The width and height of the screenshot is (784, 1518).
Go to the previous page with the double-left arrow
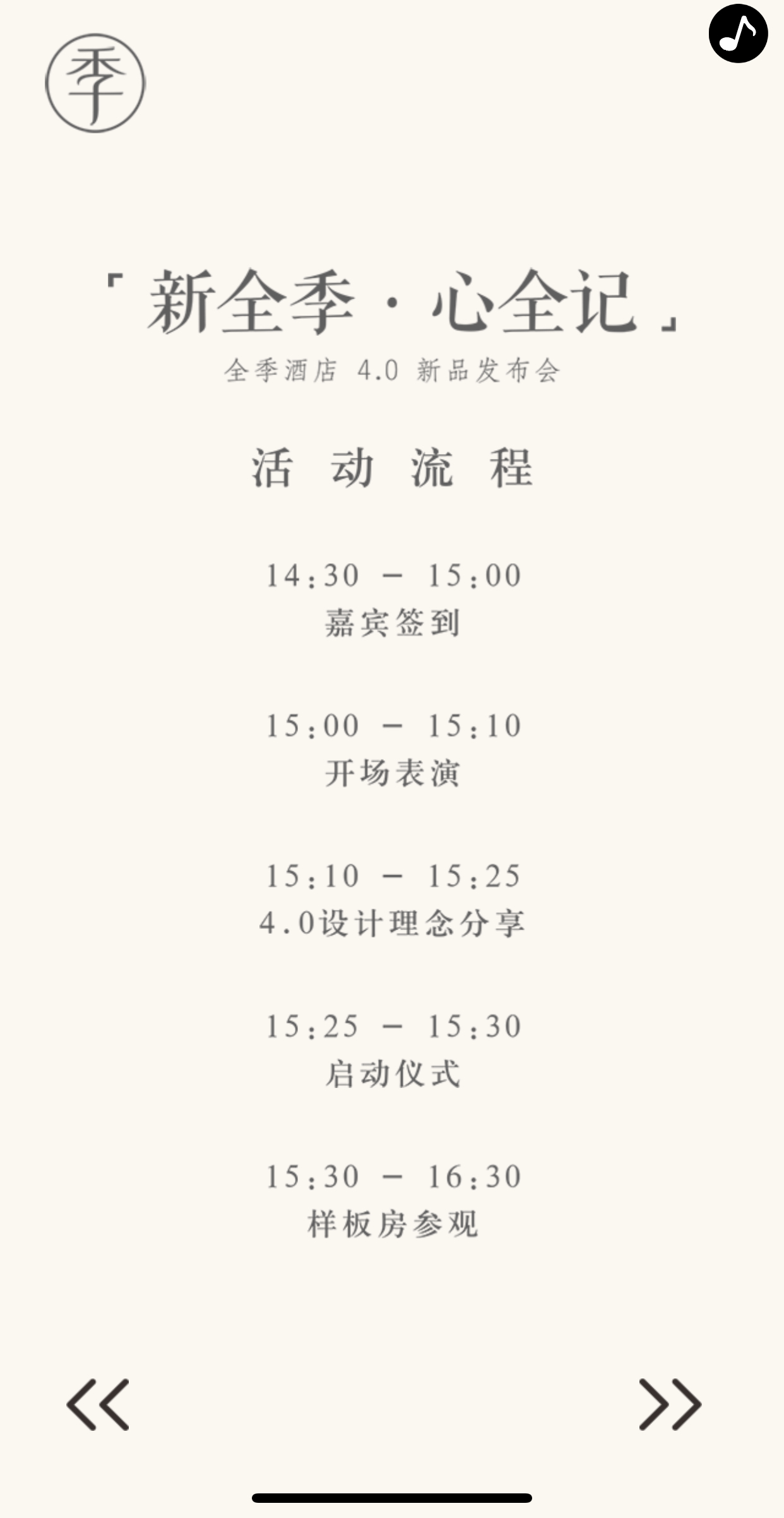click(98, 1404)
